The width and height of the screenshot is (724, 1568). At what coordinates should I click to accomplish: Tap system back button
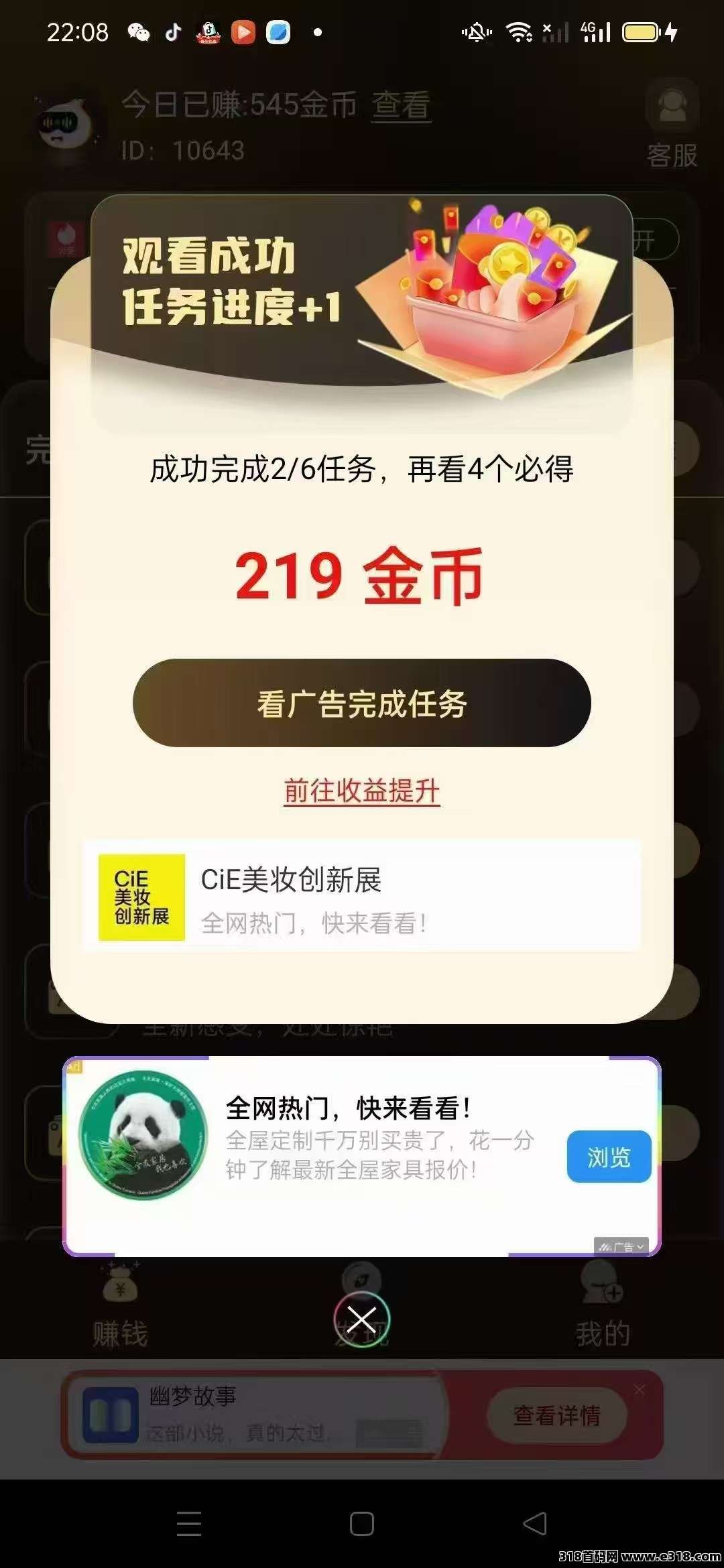535,1523
